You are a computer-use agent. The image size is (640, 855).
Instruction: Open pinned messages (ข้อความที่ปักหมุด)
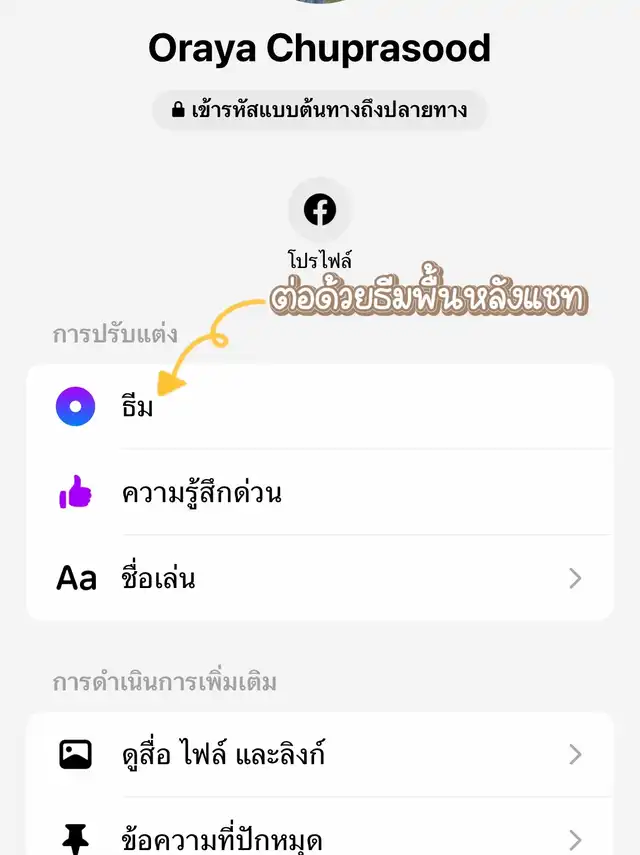tap(320, 838)
